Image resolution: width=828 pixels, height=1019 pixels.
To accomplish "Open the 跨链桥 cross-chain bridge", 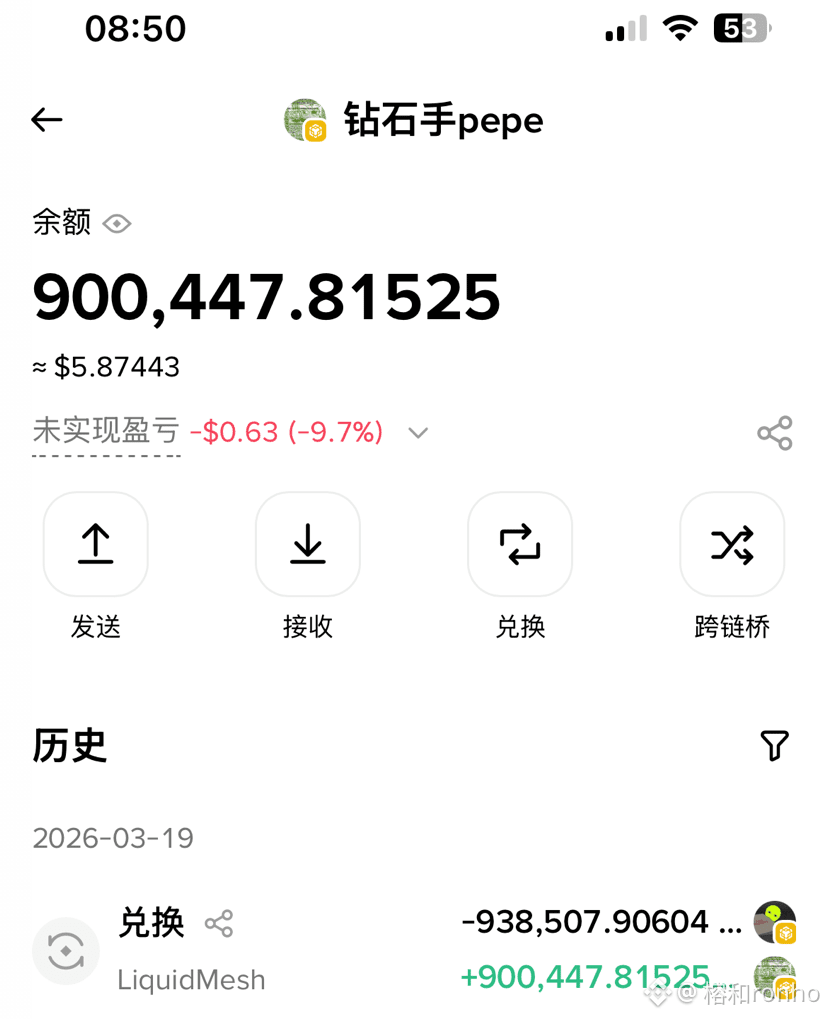I will click(x=732, y=545).
